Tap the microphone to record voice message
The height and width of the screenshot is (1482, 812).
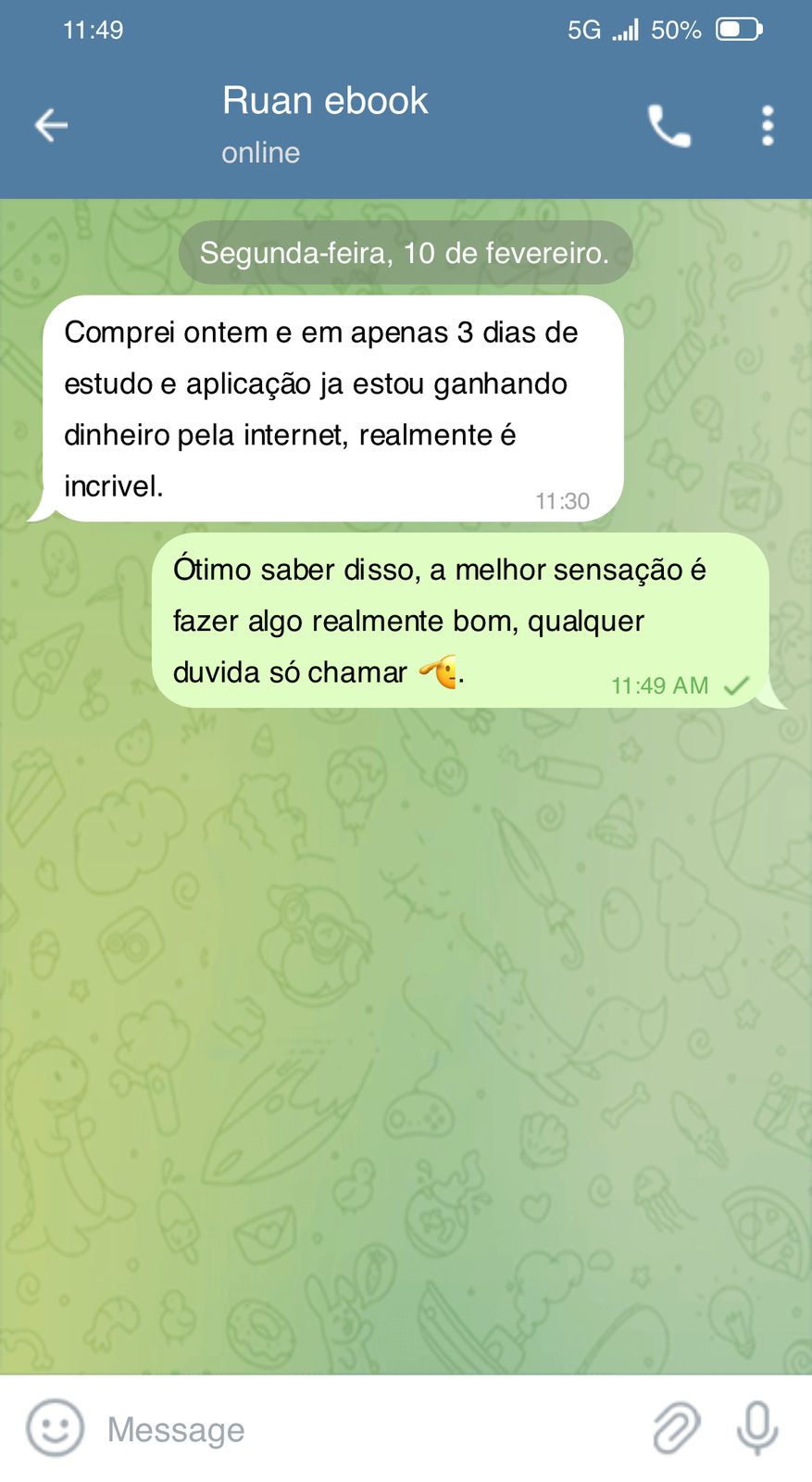coord(757,1427)
